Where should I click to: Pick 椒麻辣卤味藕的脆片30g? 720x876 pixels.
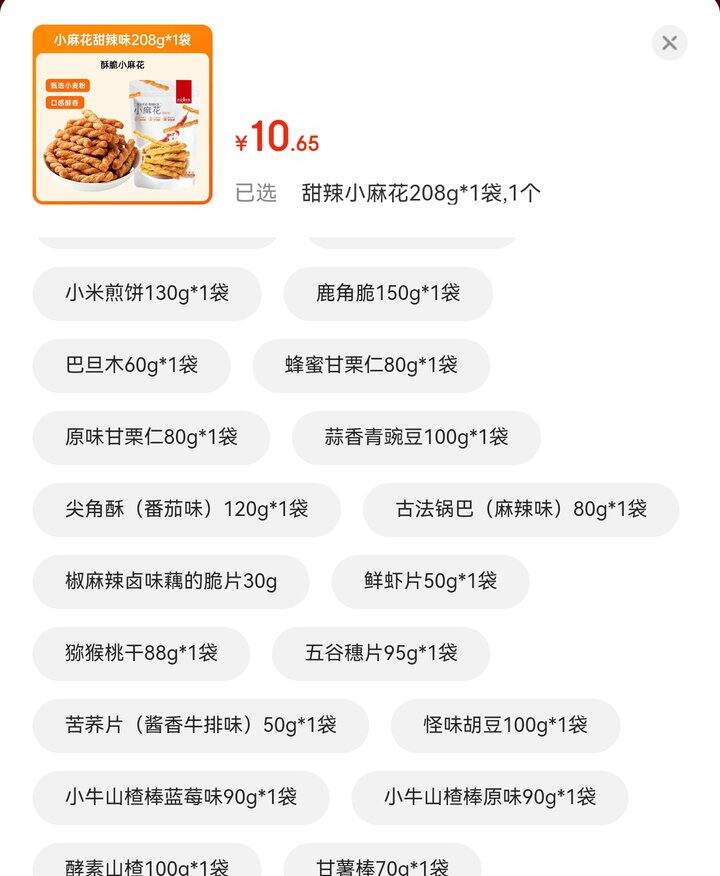(171, 581)
